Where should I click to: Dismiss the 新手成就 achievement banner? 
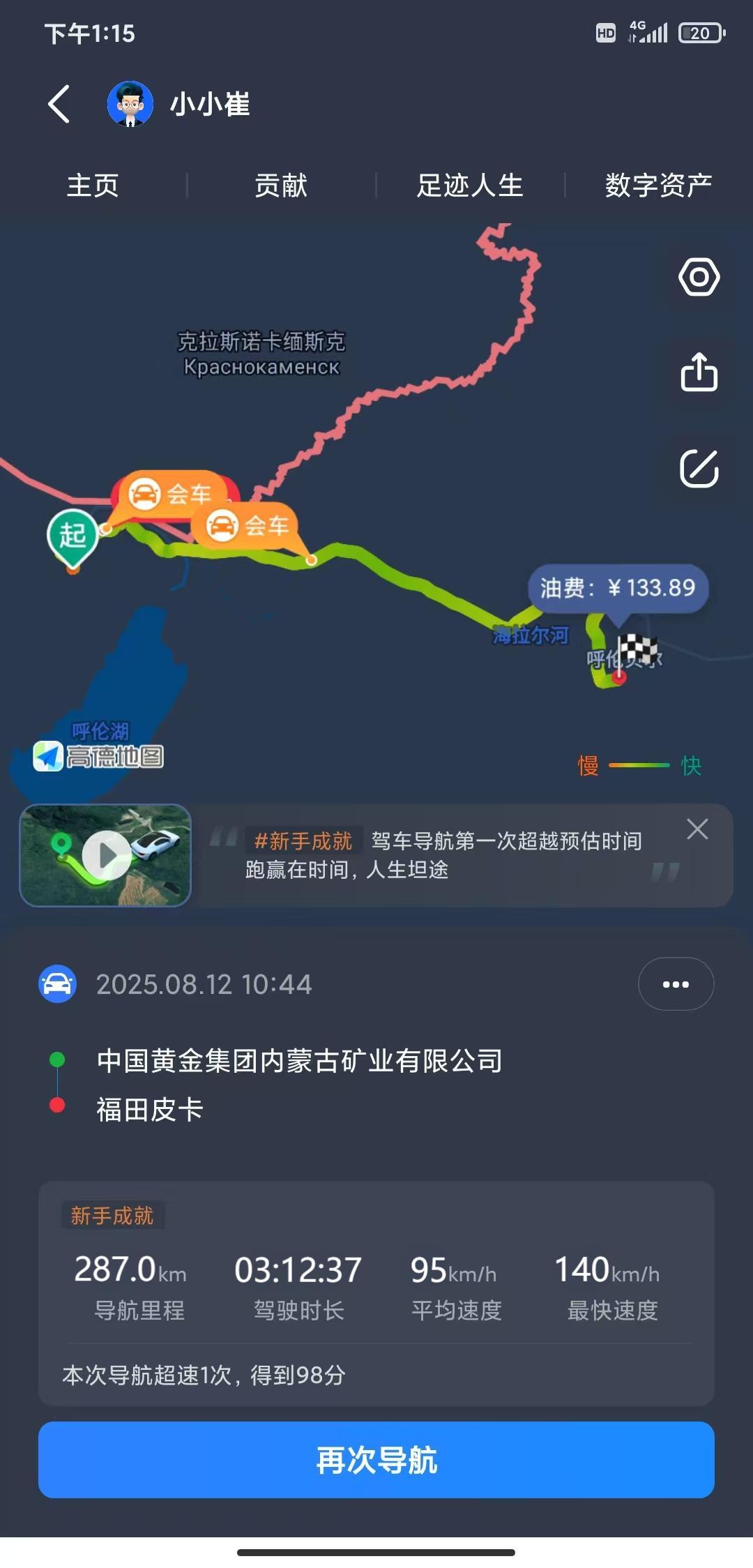click(697, 829)
